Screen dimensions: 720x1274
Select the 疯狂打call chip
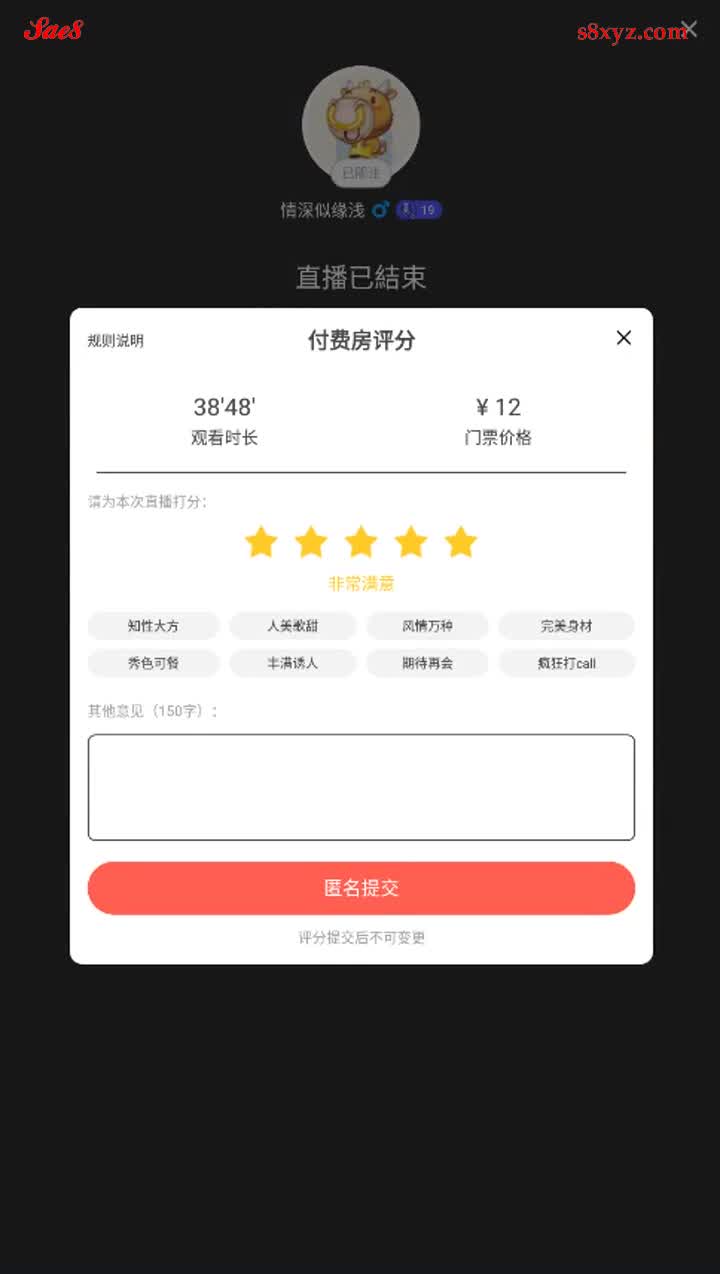[x=566, y=663]
